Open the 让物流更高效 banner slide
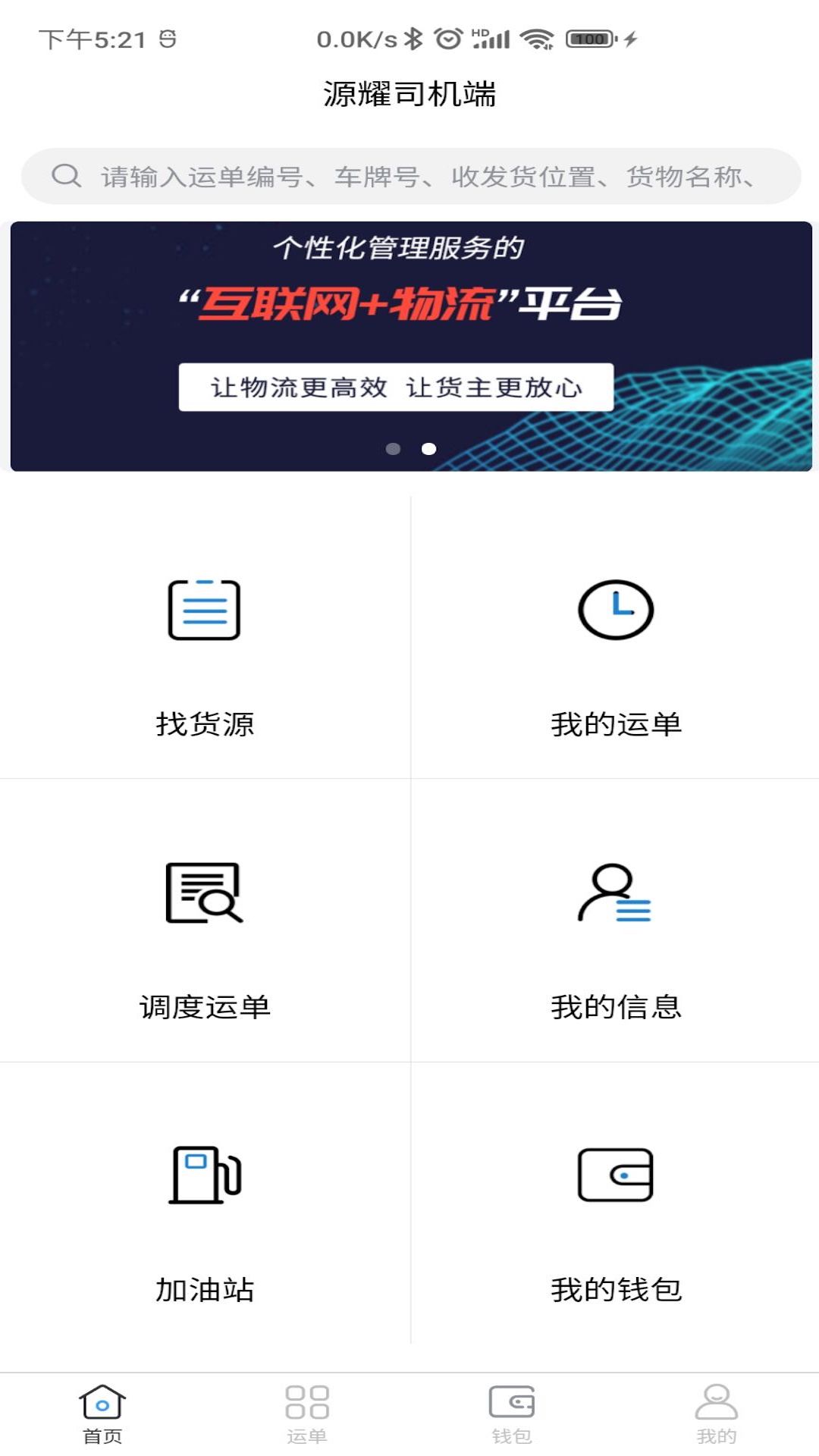The width and height of the screenshot is (819, 1456). click(x=395, y=387)
